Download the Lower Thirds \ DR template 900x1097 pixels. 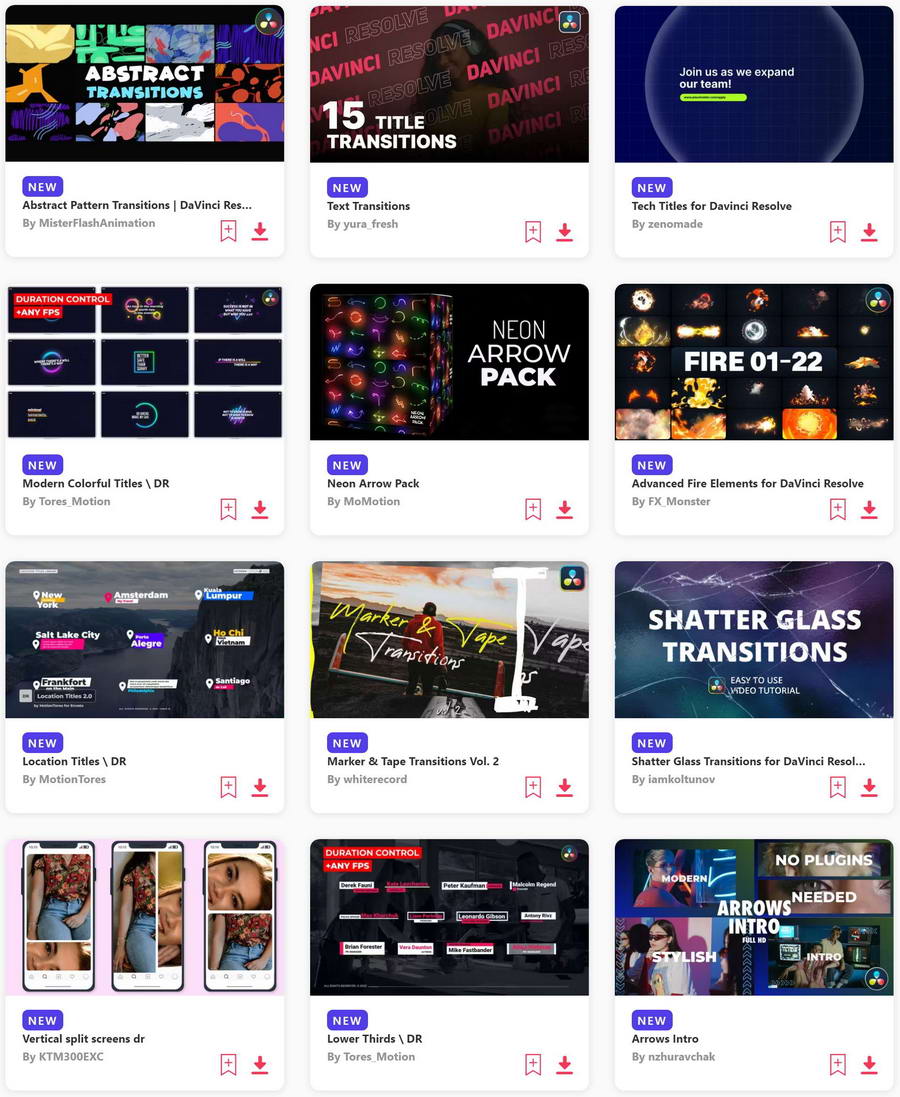564,1065
